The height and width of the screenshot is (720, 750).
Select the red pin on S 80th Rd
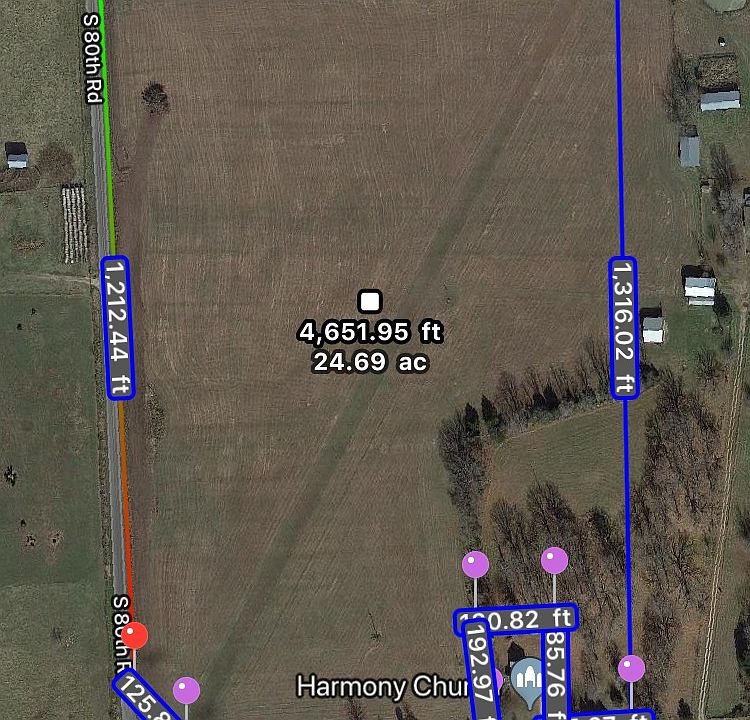(136, 635)
